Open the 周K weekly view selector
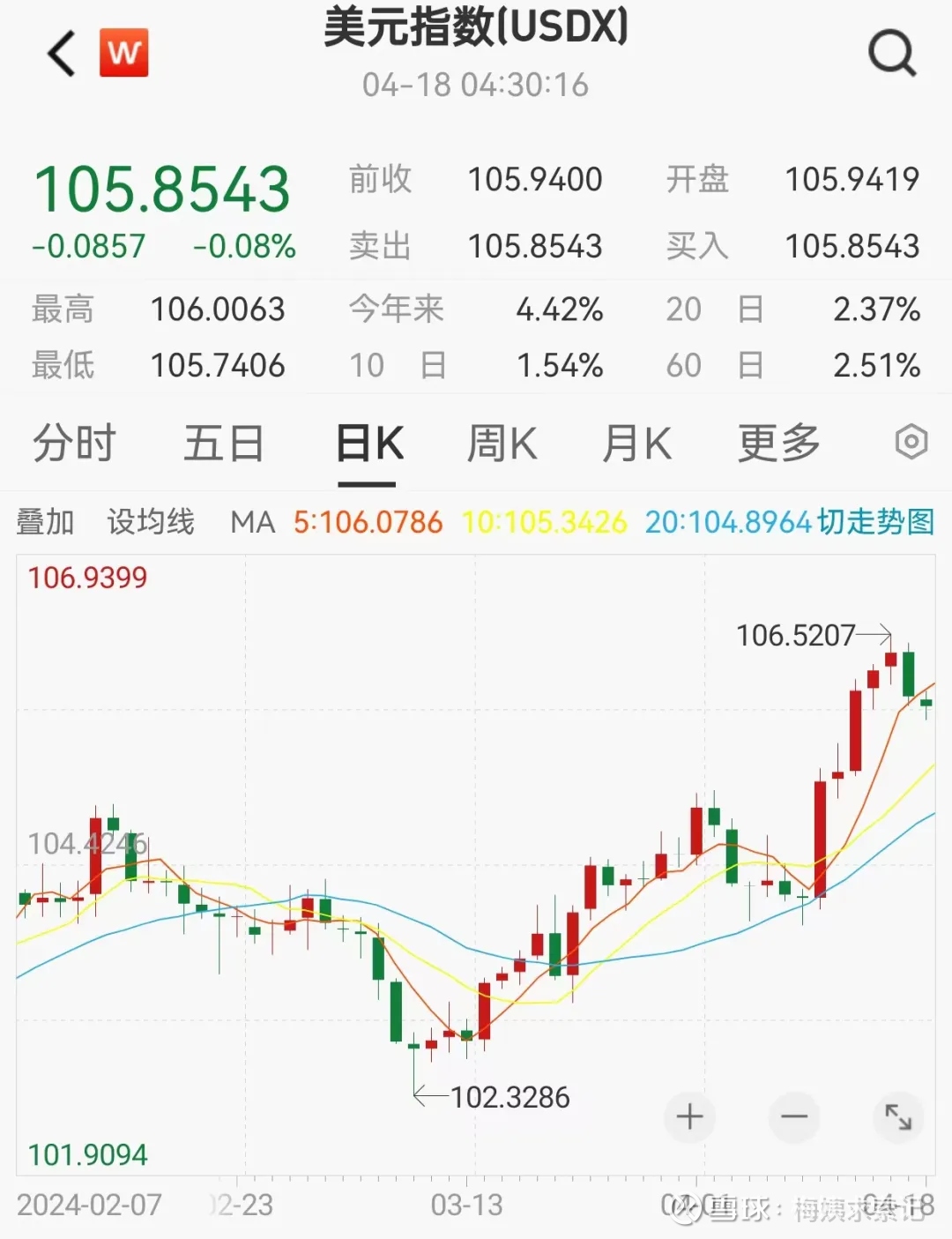Image resolution: width=952 pixels, height=1239 pixels. (x=501, y=444)
